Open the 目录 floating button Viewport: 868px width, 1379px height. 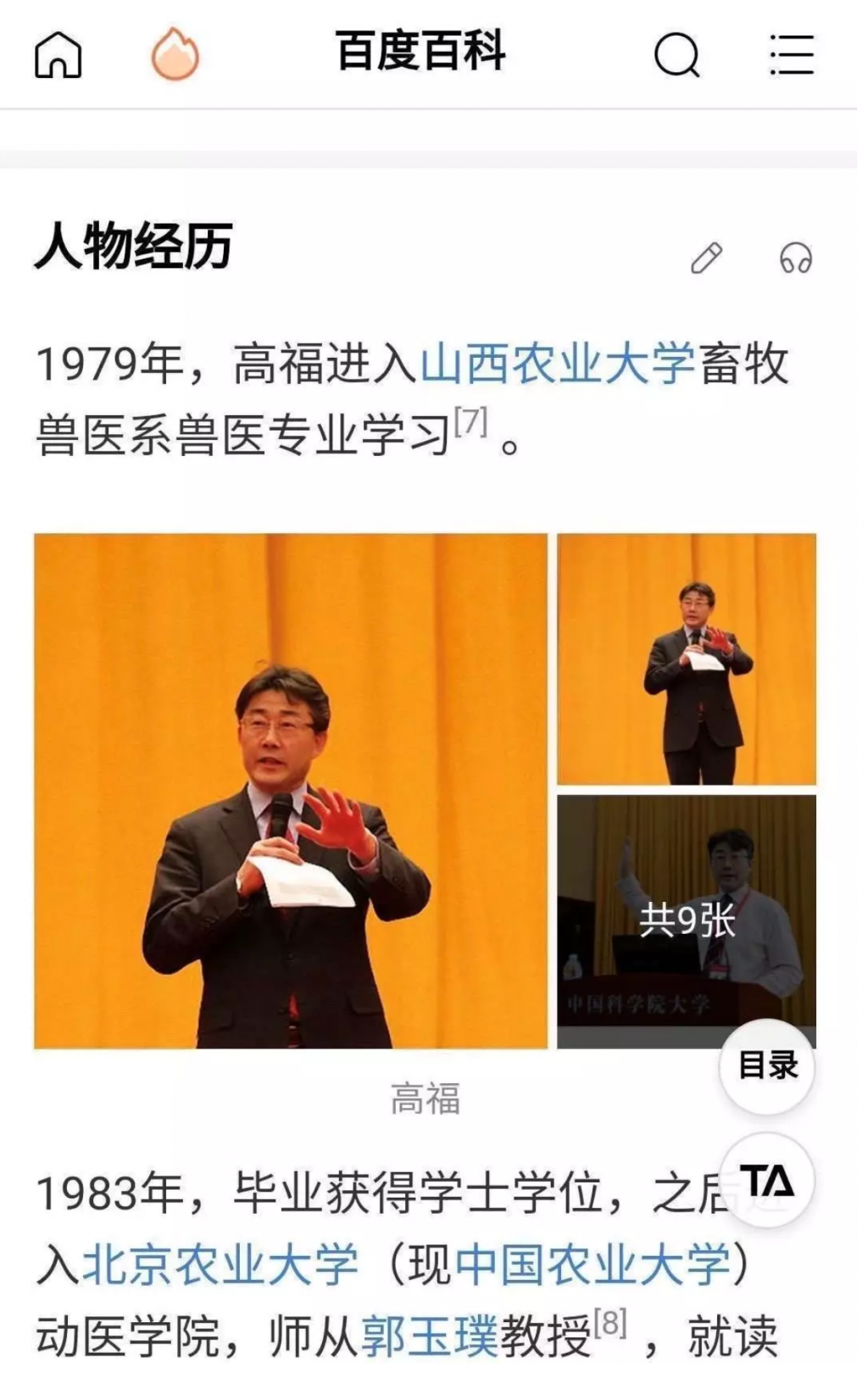767,1065
